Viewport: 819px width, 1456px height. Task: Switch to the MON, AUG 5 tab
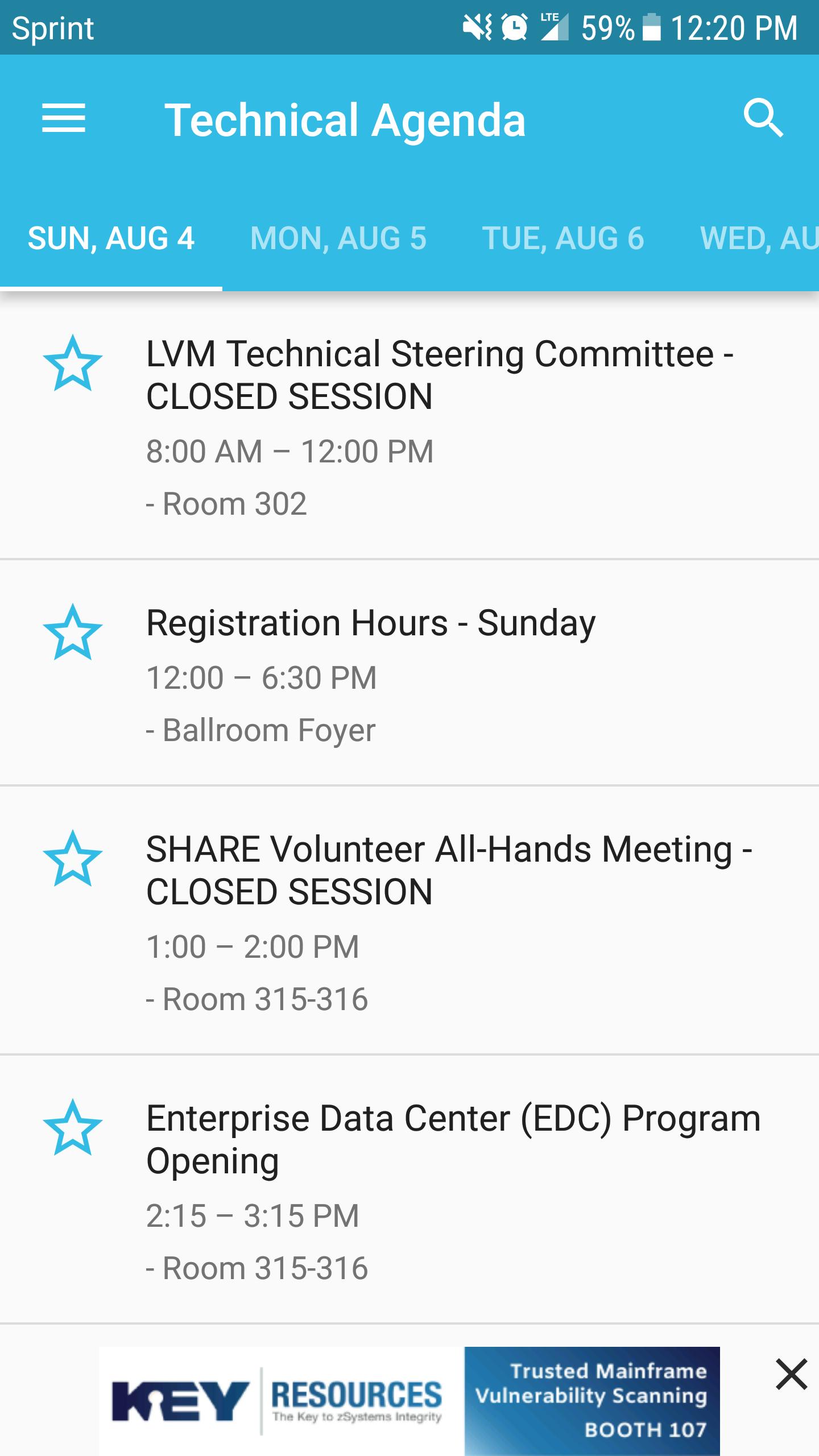338,238
